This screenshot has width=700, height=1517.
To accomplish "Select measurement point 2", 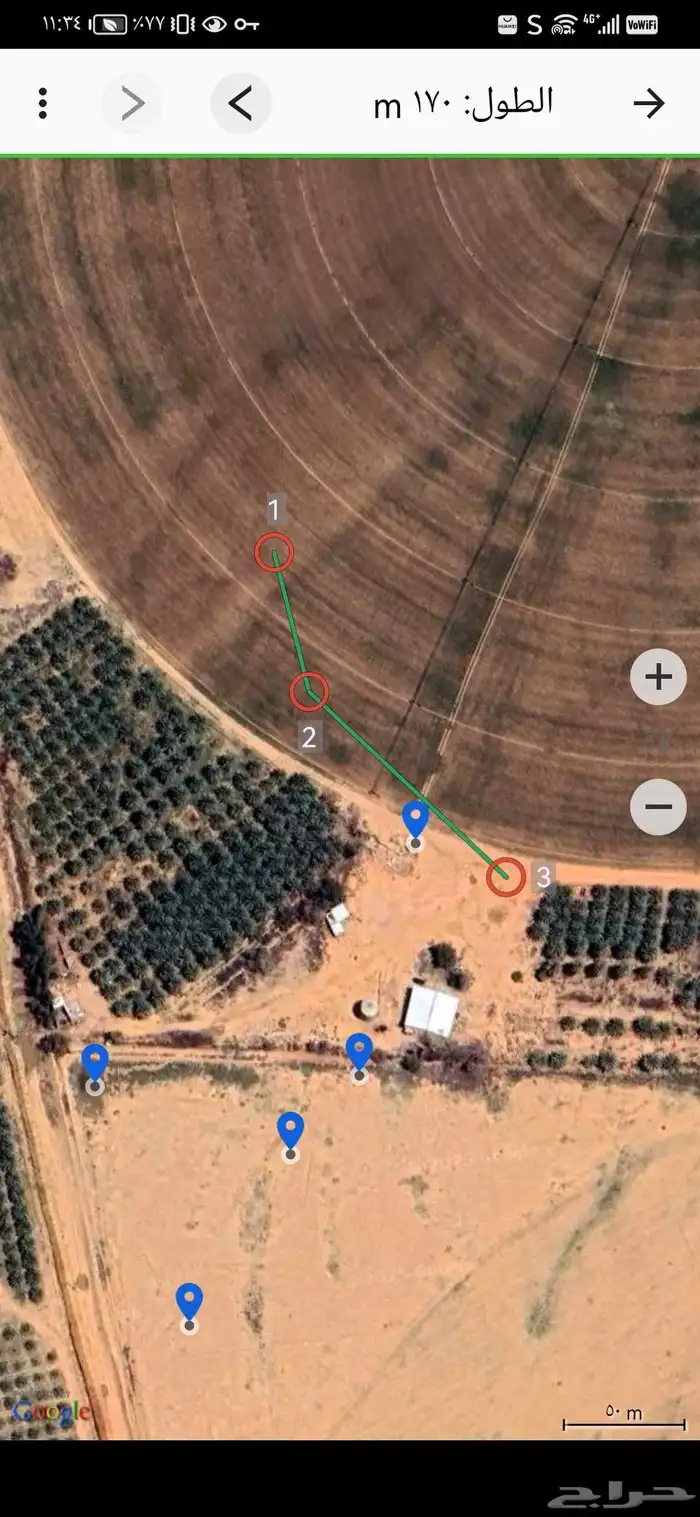I will click(309, 692).
